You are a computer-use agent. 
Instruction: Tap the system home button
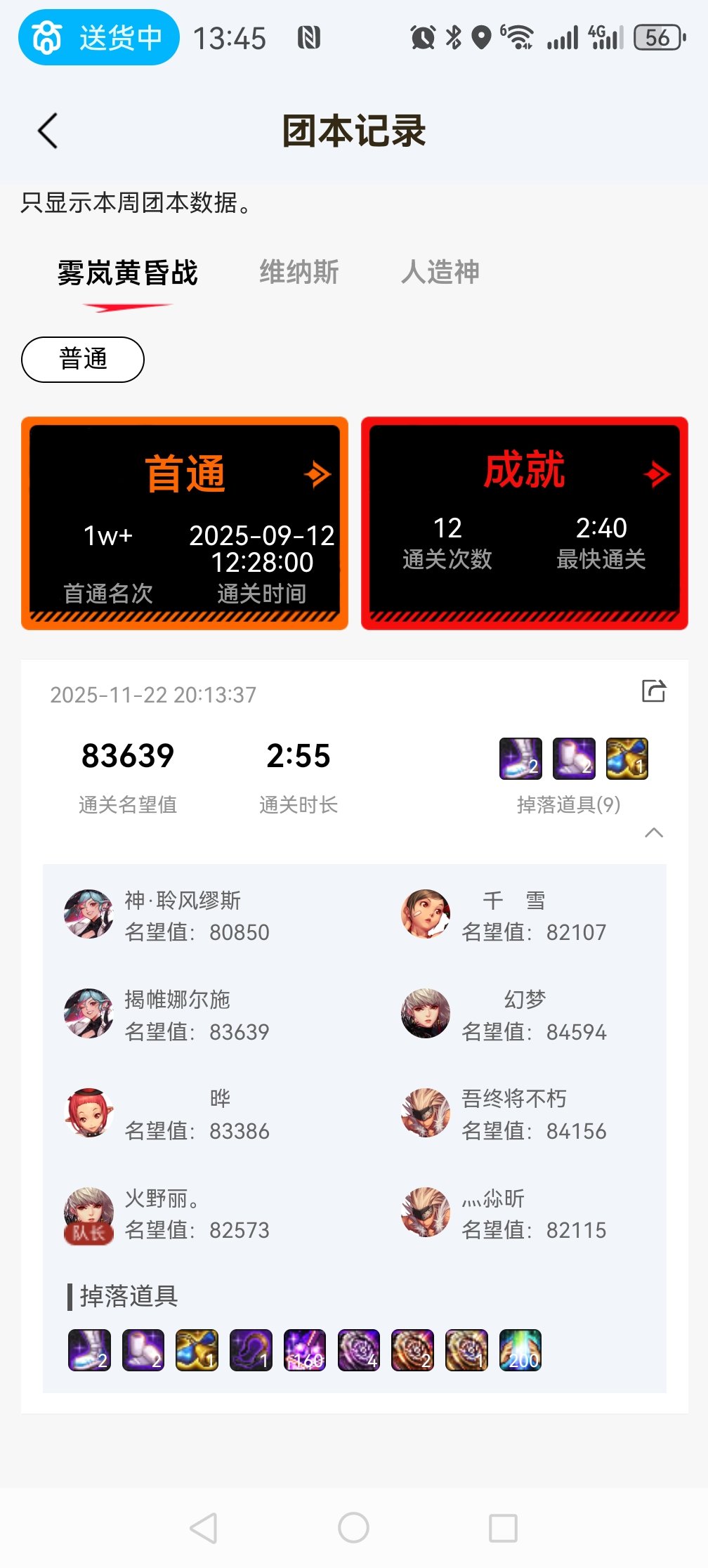353,1527
